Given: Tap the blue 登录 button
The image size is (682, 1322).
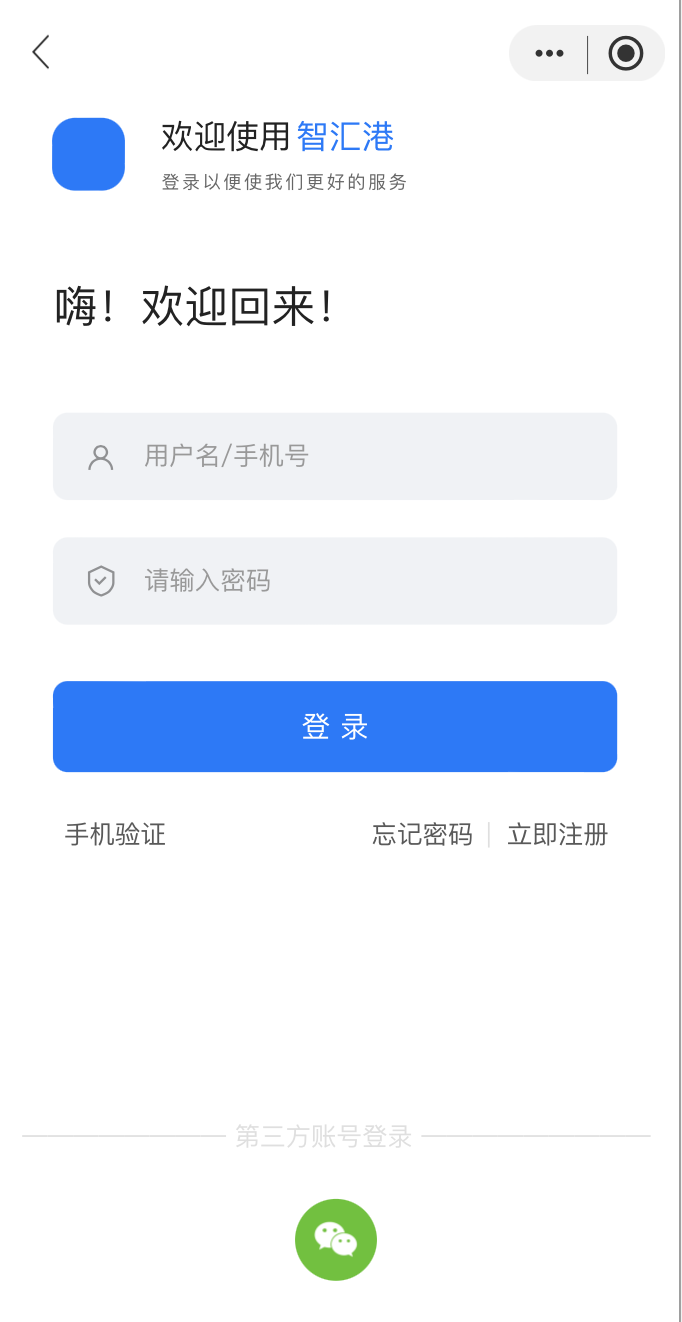Looking at the screenshot, I should click(x=335, y=727).
